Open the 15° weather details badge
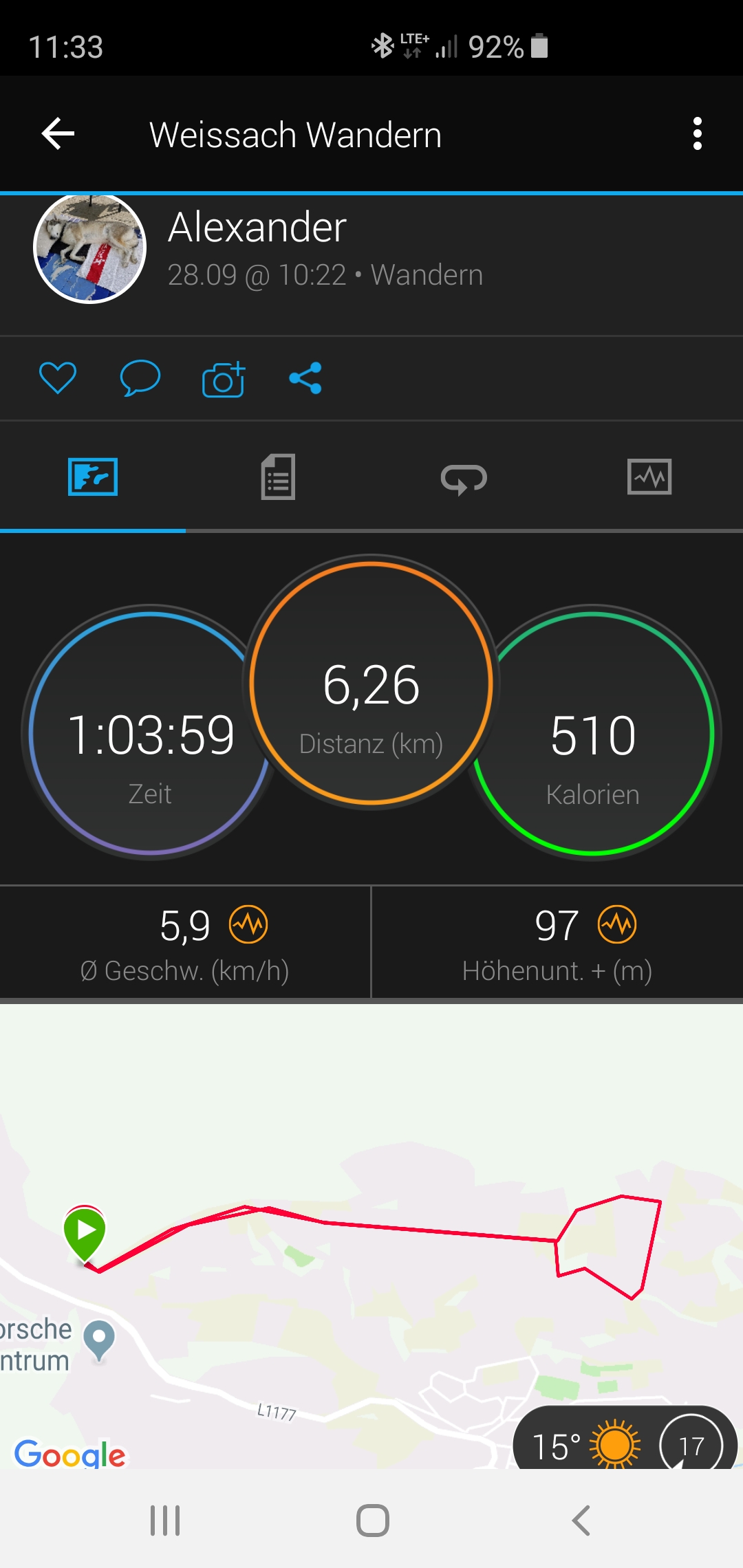The image size is (743, 1568). [585, 1444]
